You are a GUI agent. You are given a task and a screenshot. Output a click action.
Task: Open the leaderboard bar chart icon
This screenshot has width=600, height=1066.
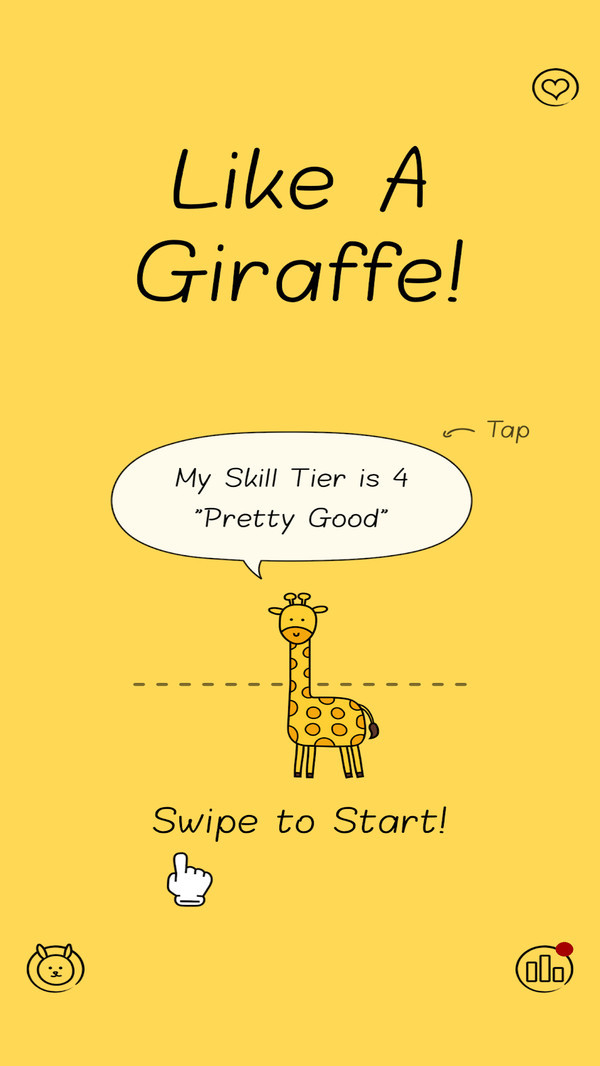click(x=544, y=968)
